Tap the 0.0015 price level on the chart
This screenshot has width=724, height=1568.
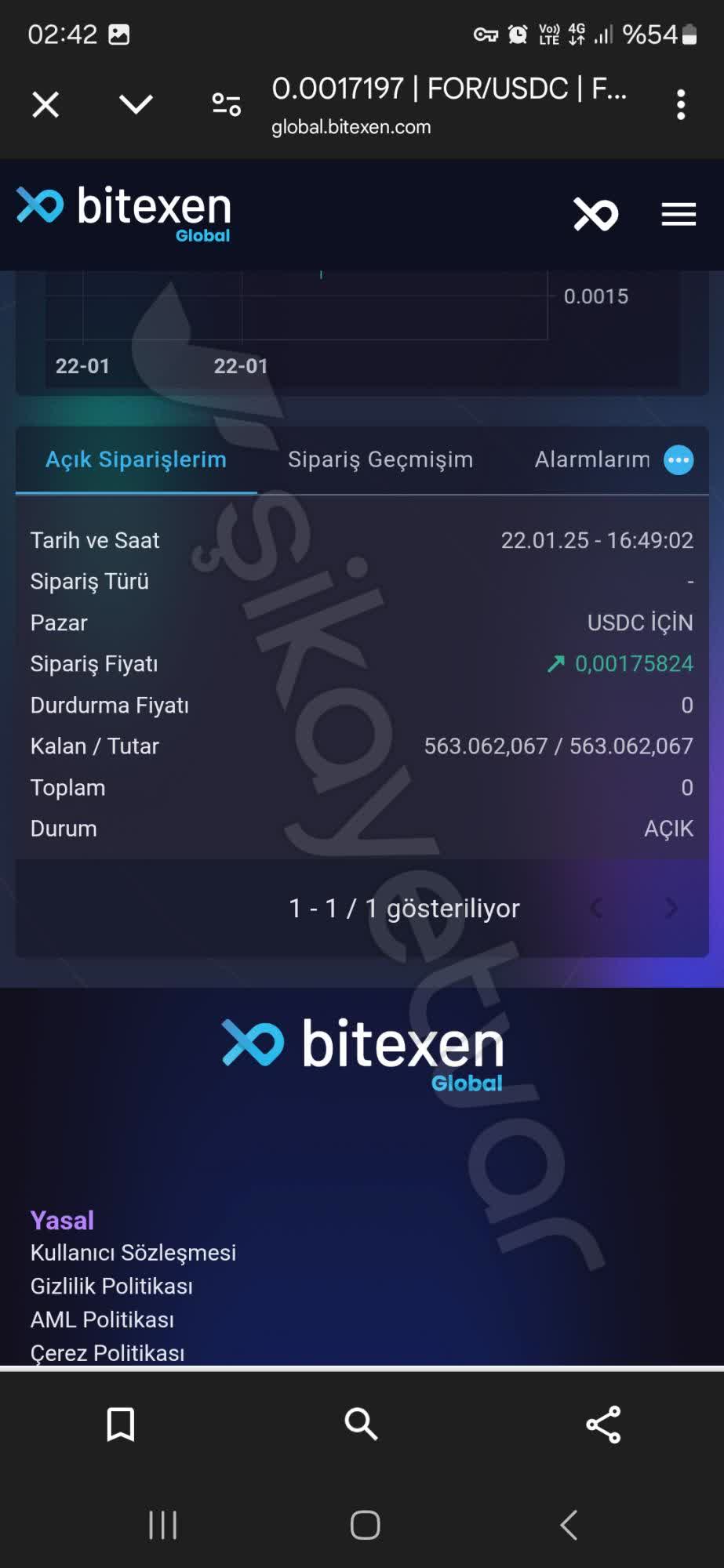(x=597, y=296)
